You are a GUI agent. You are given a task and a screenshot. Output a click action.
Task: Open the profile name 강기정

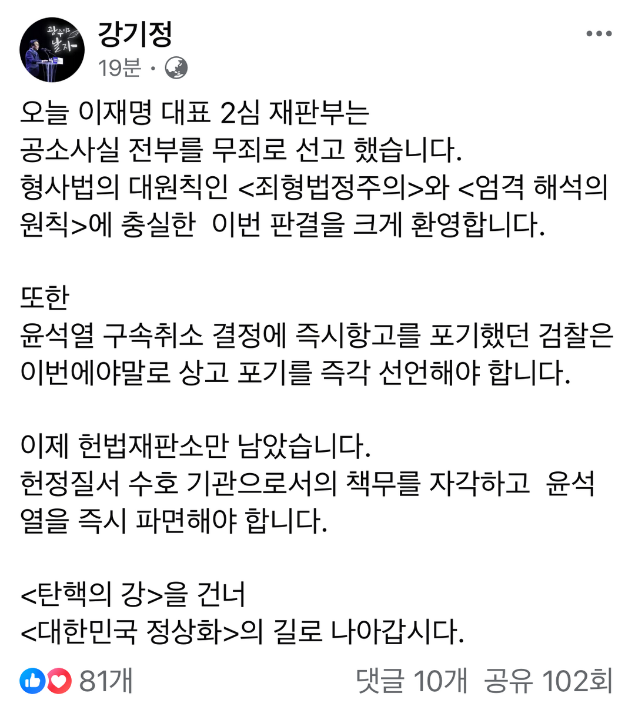click(x=135, y=33)
